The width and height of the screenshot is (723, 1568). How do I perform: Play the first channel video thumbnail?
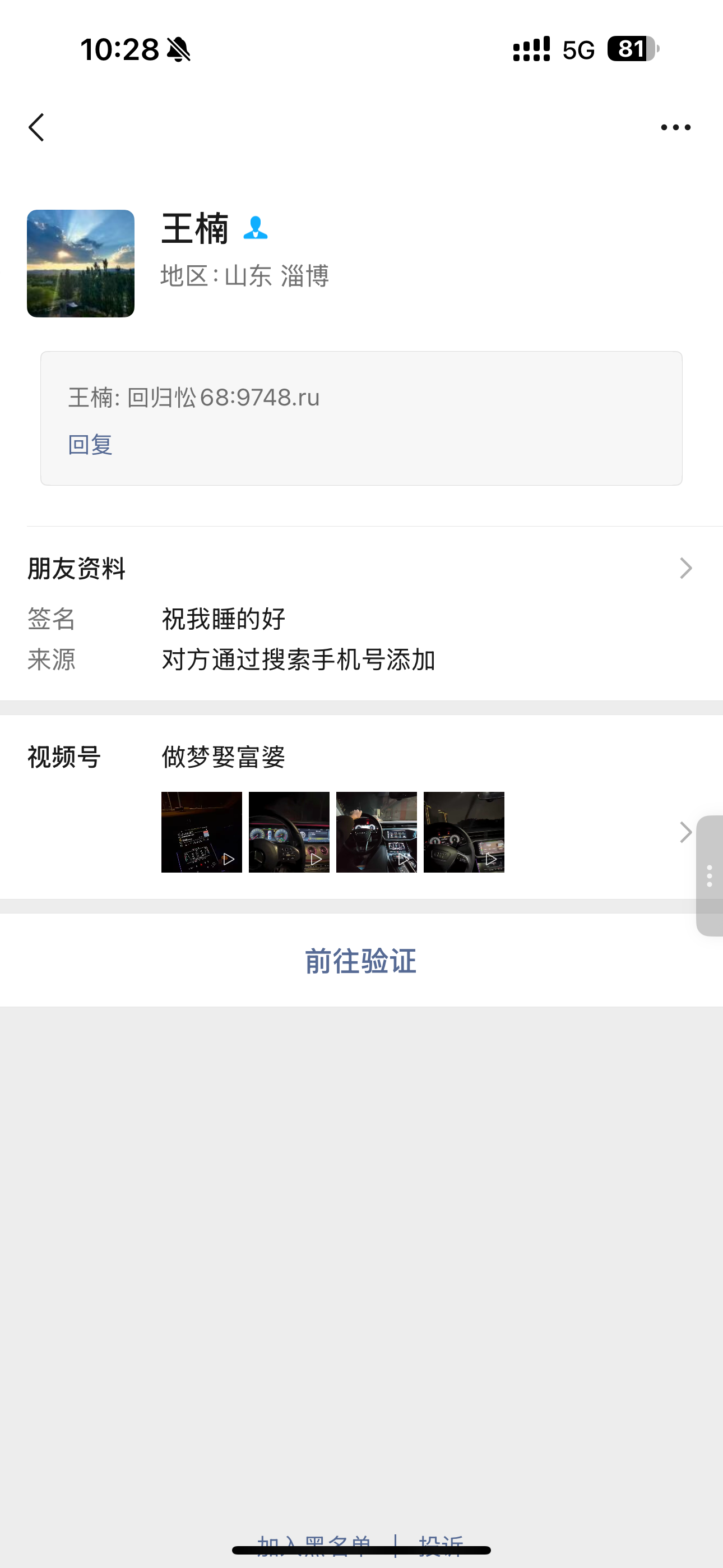(201, 832)
